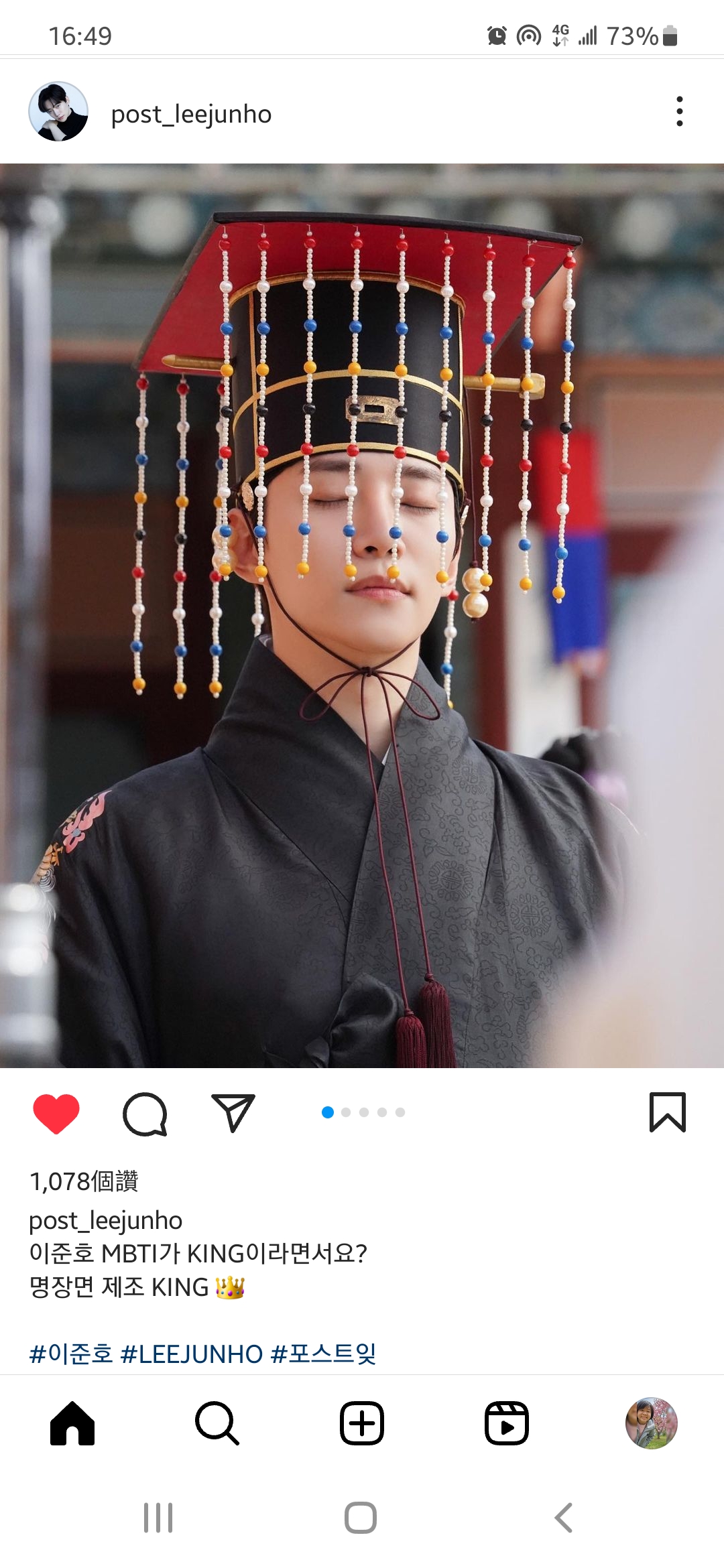This screenshot has height=1568, width=724.
Task: Switch to the Reels tab
Action: 506,1423
